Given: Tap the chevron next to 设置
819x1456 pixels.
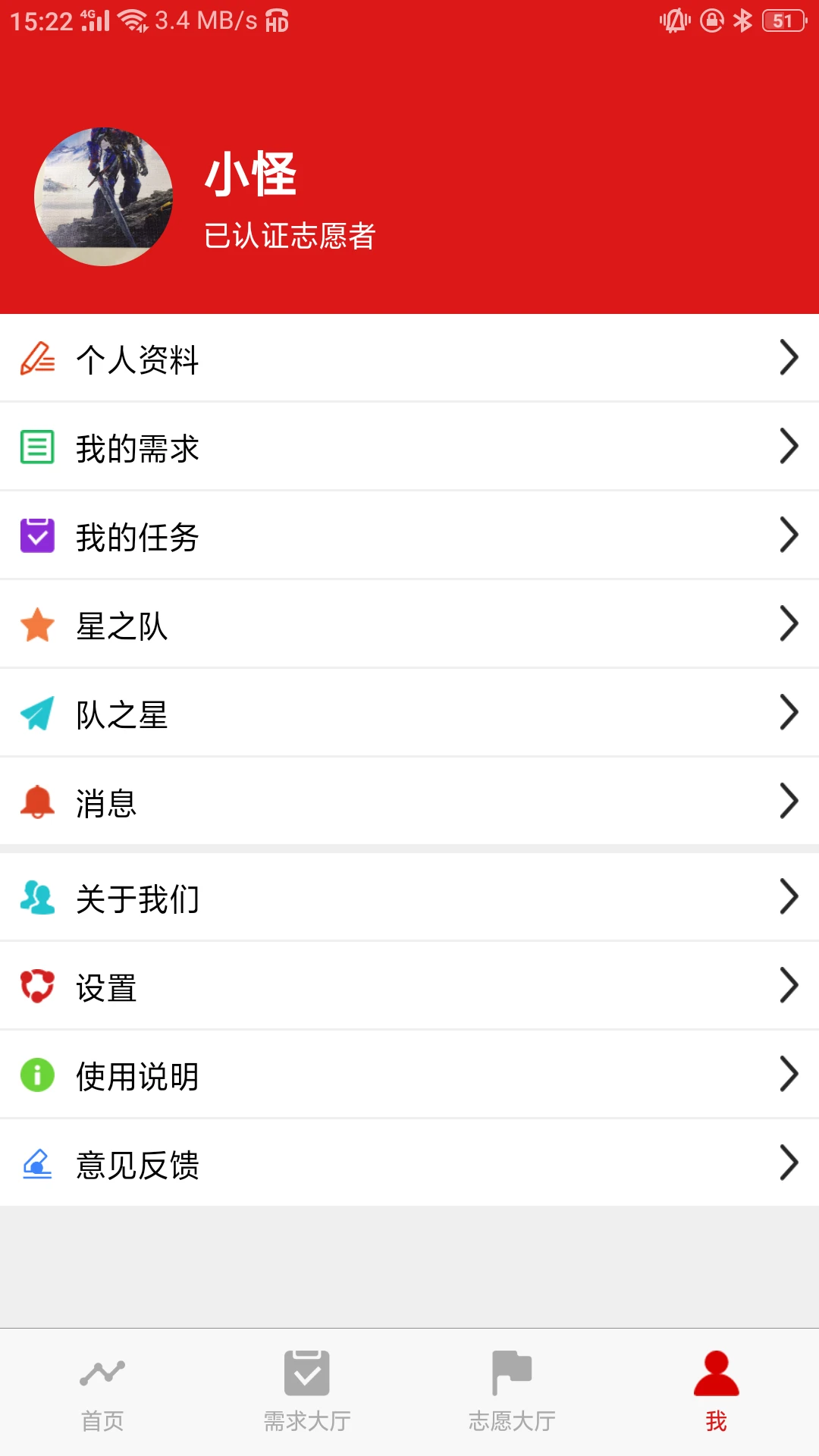Looking at the screenshot, I should click(789, 987).
